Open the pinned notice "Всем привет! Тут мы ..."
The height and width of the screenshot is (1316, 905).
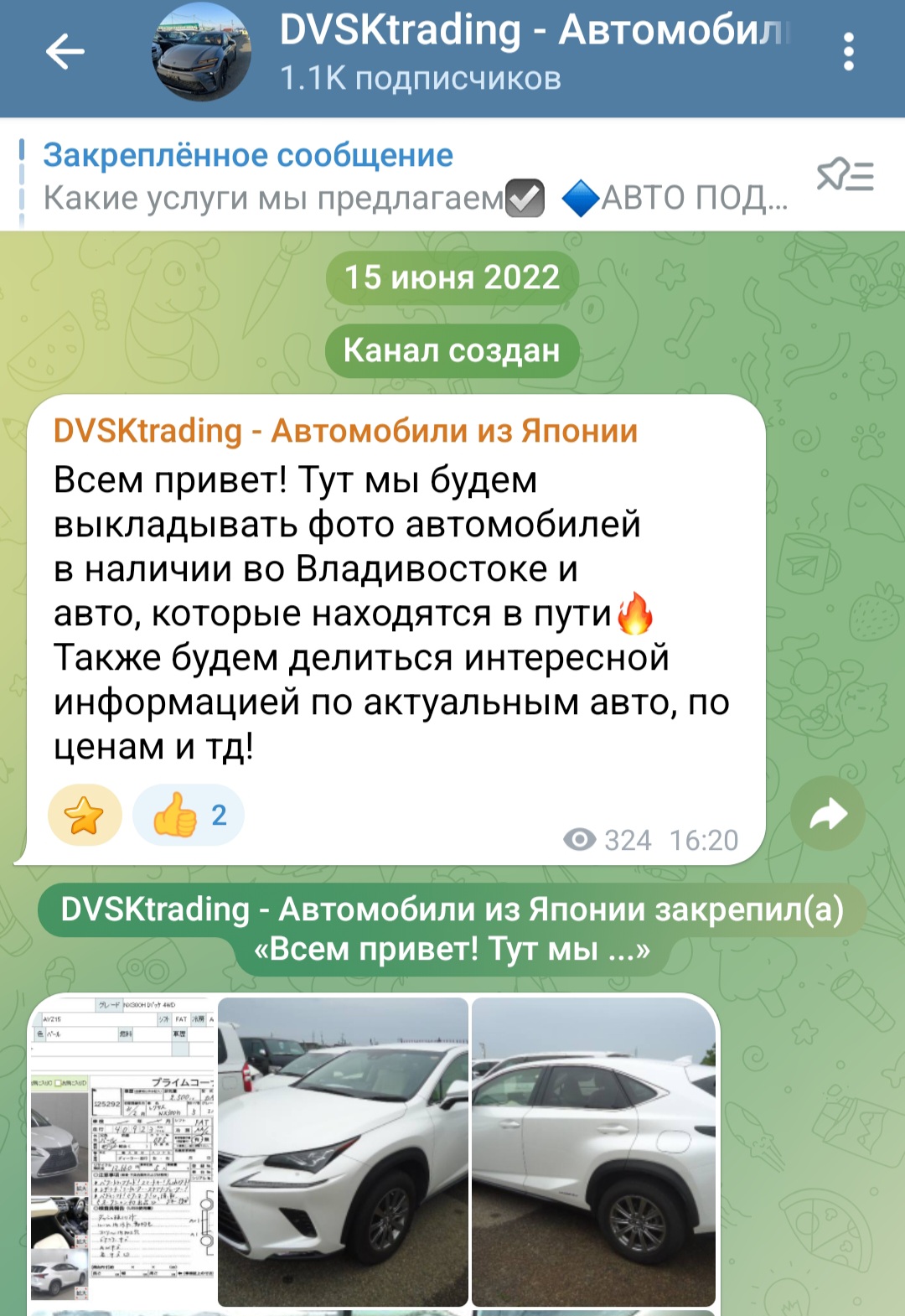pos(452,930)
